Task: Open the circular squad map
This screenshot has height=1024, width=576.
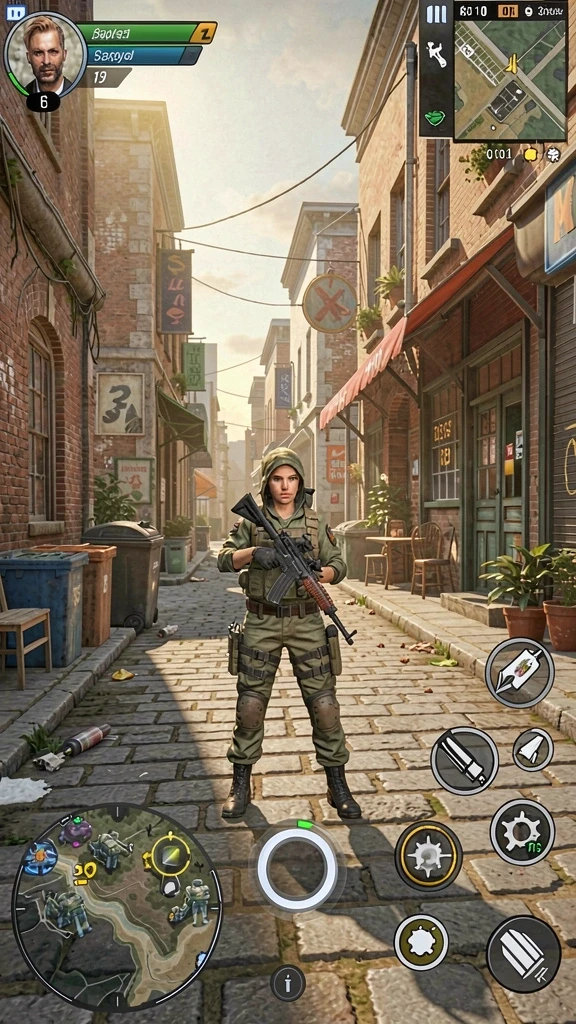Action: click(x=118, y=907)
